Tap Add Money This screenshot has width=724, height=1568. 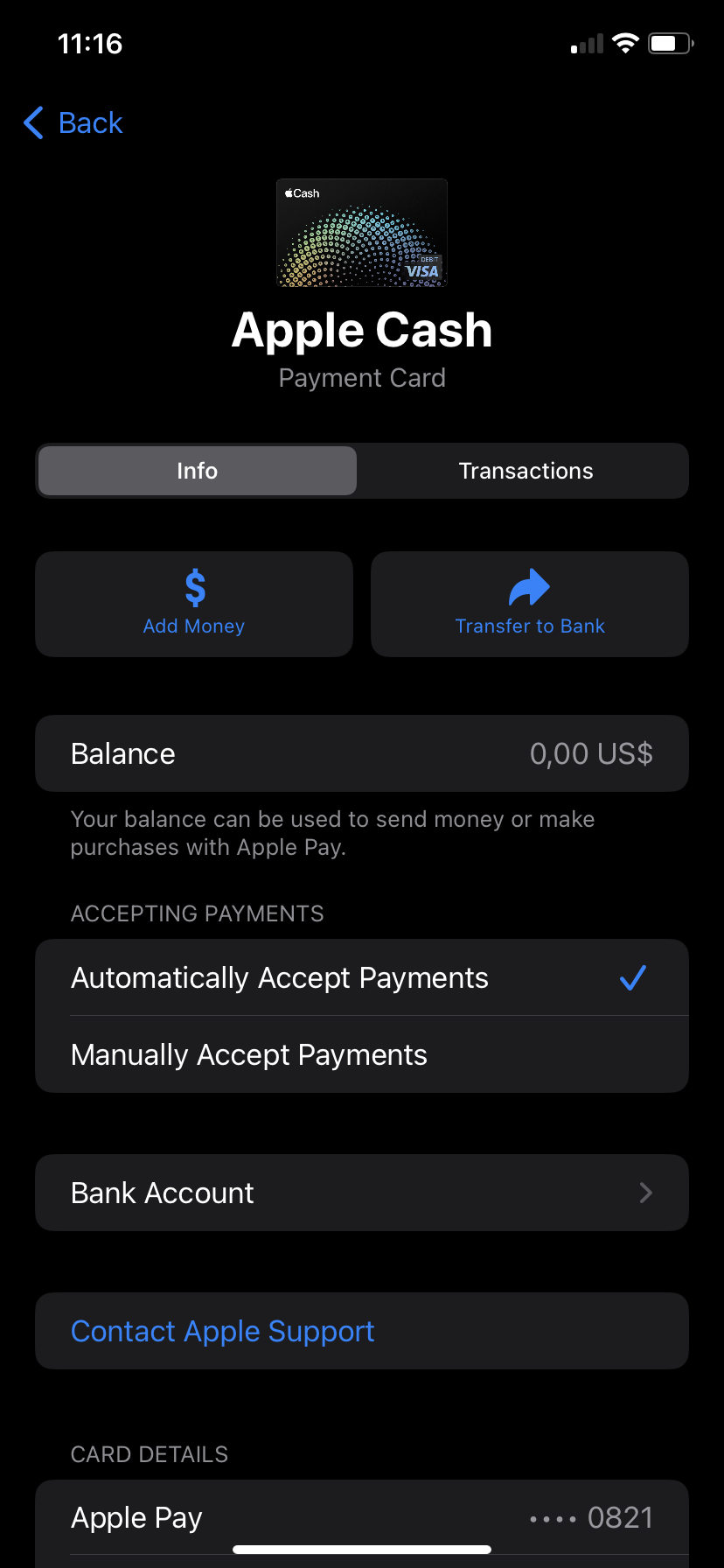(x=194, y=604)
